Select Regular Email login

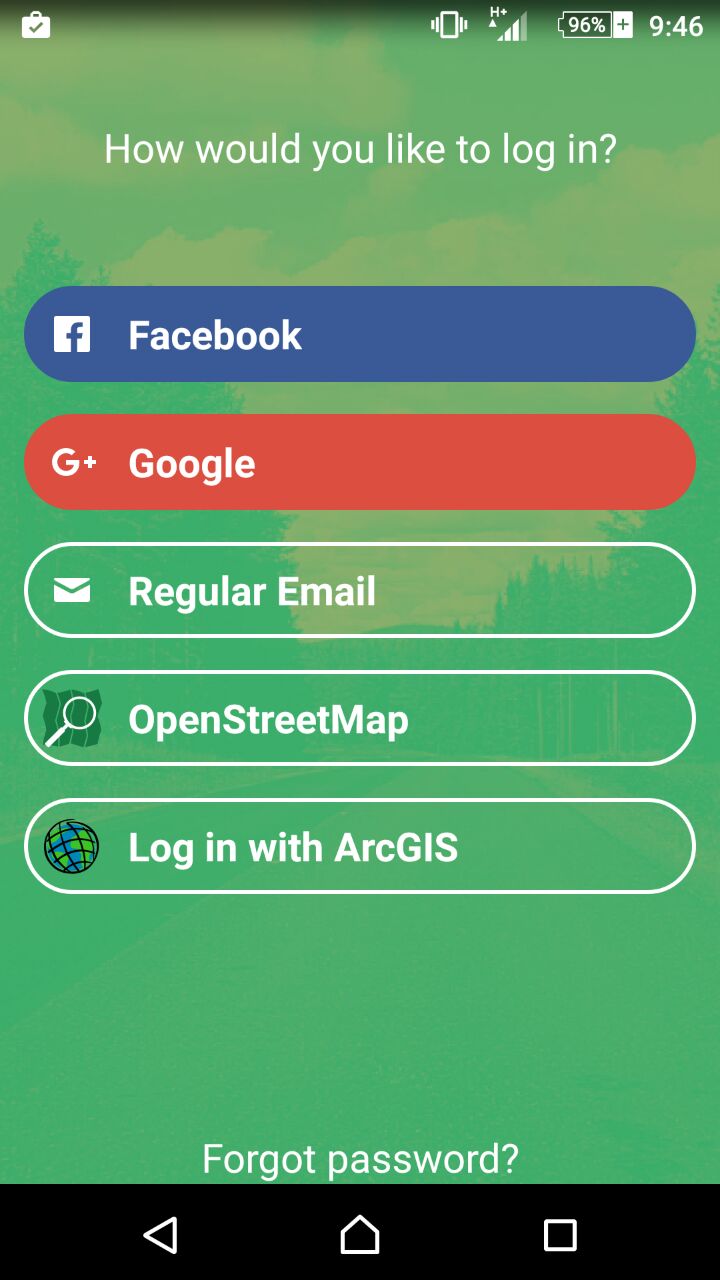point(360,590)
